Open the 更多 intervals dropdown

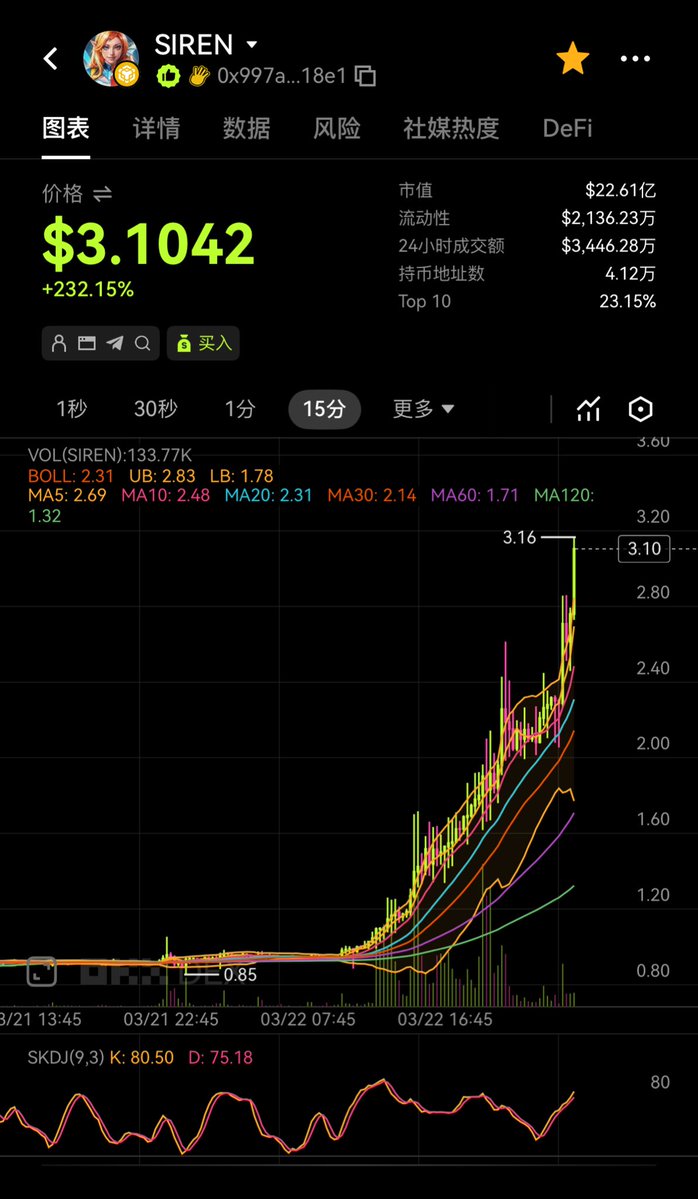[x=423, y=409]
